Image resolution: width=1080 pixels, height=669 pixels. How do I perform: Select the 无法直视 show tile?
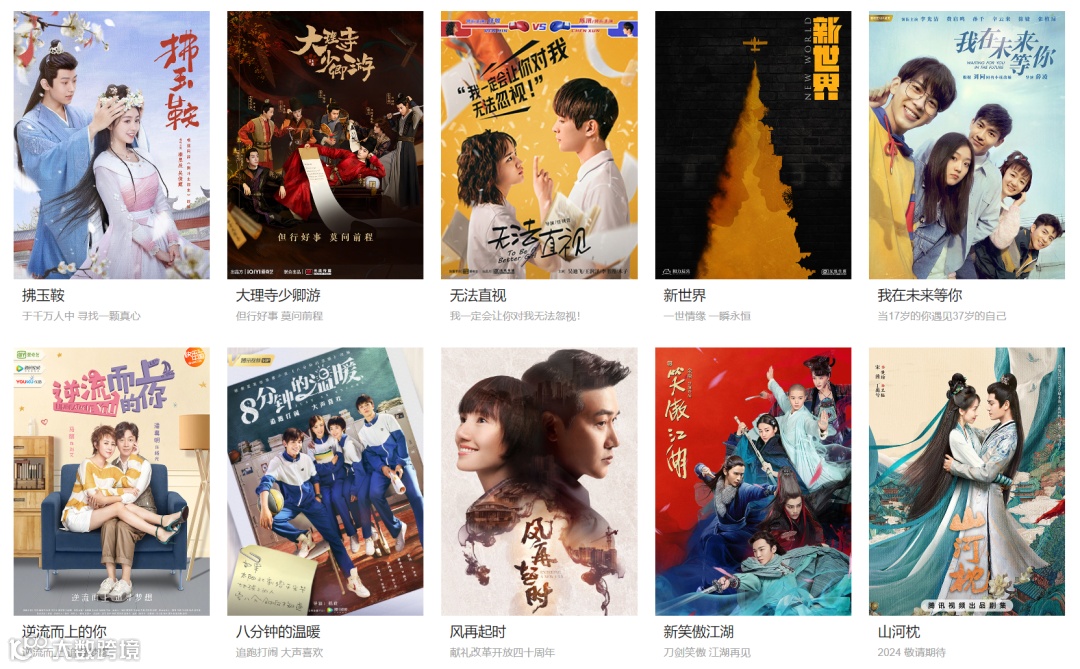[x=539, y=145]
